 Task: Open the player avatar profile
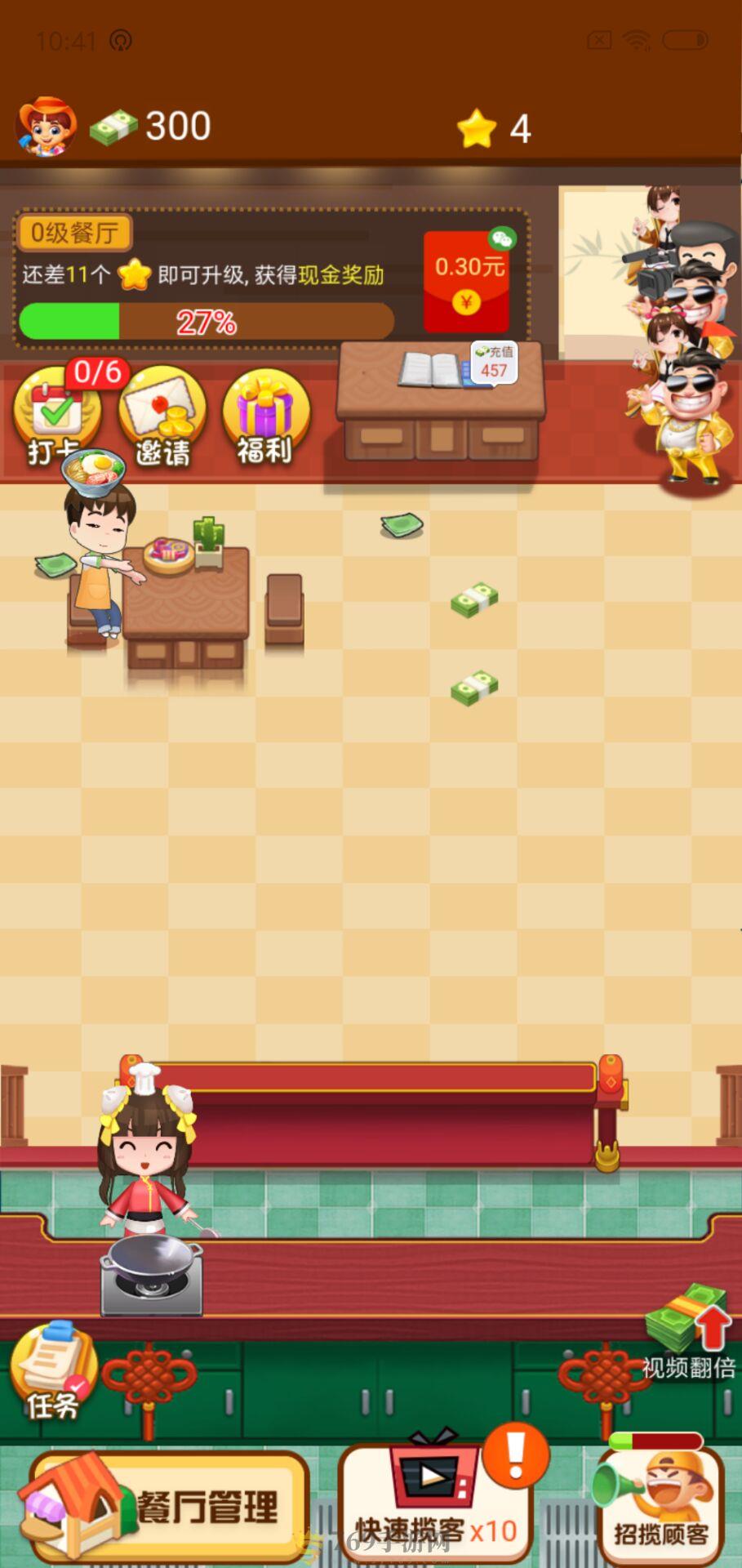click(46, 127)
